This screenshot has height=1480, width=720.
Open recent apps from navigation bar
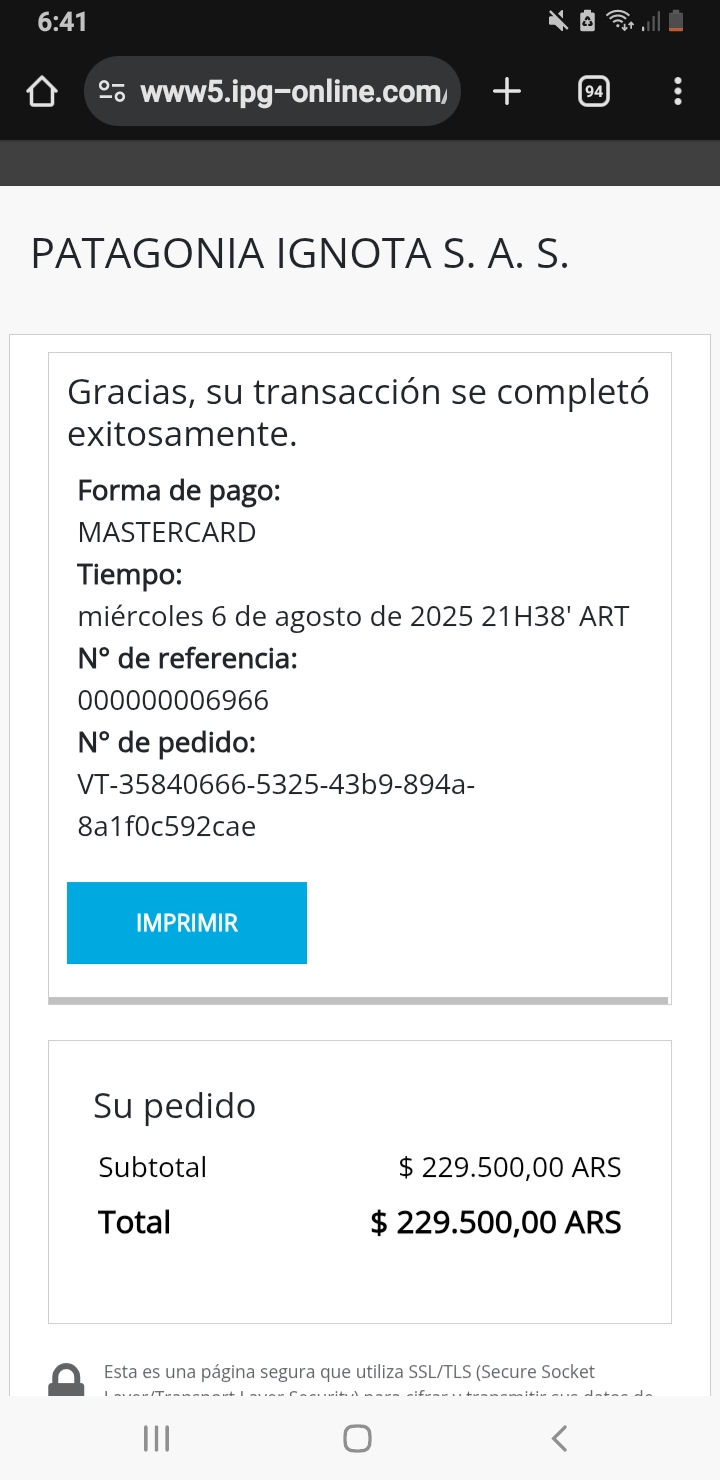(x=157, y=1439)
